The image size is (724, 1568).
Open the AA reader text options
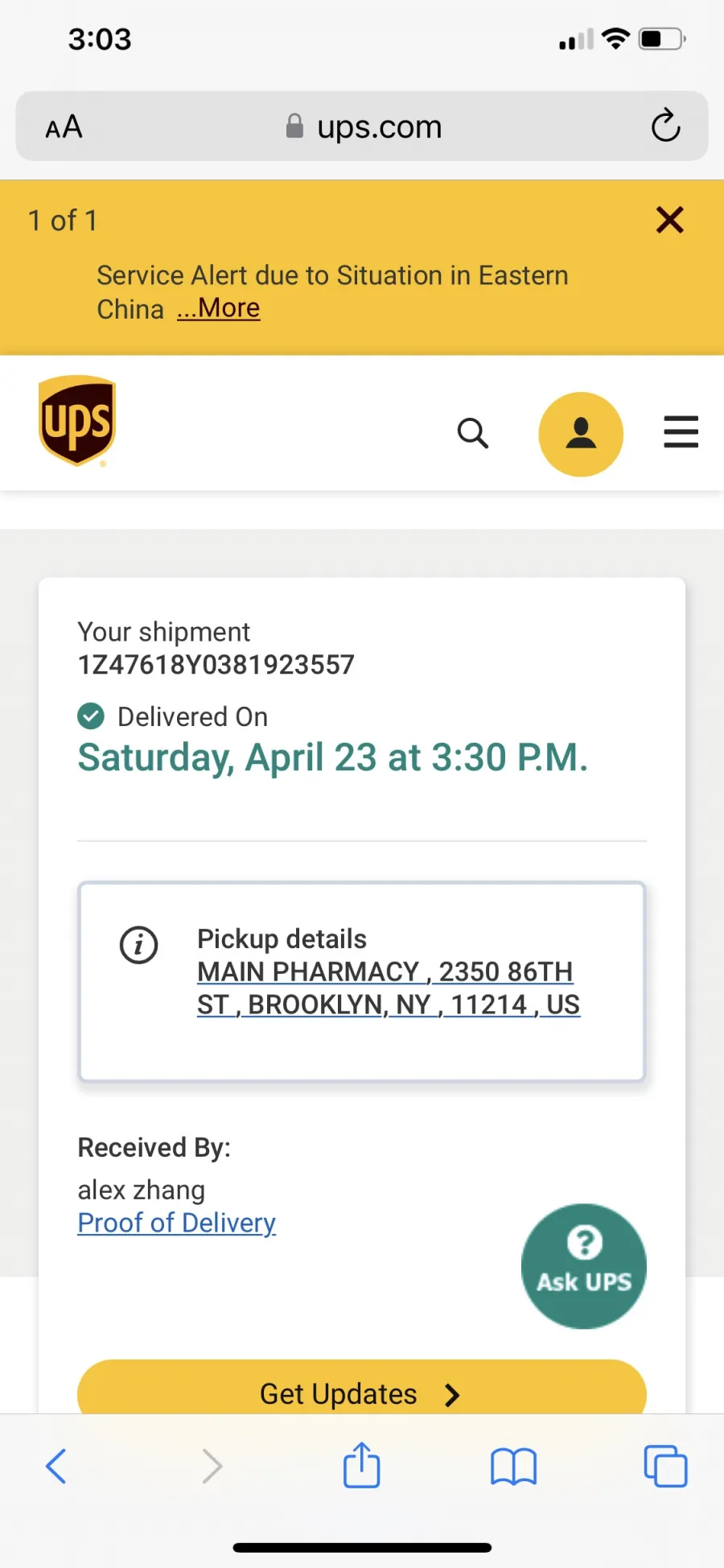coord(64,126)
